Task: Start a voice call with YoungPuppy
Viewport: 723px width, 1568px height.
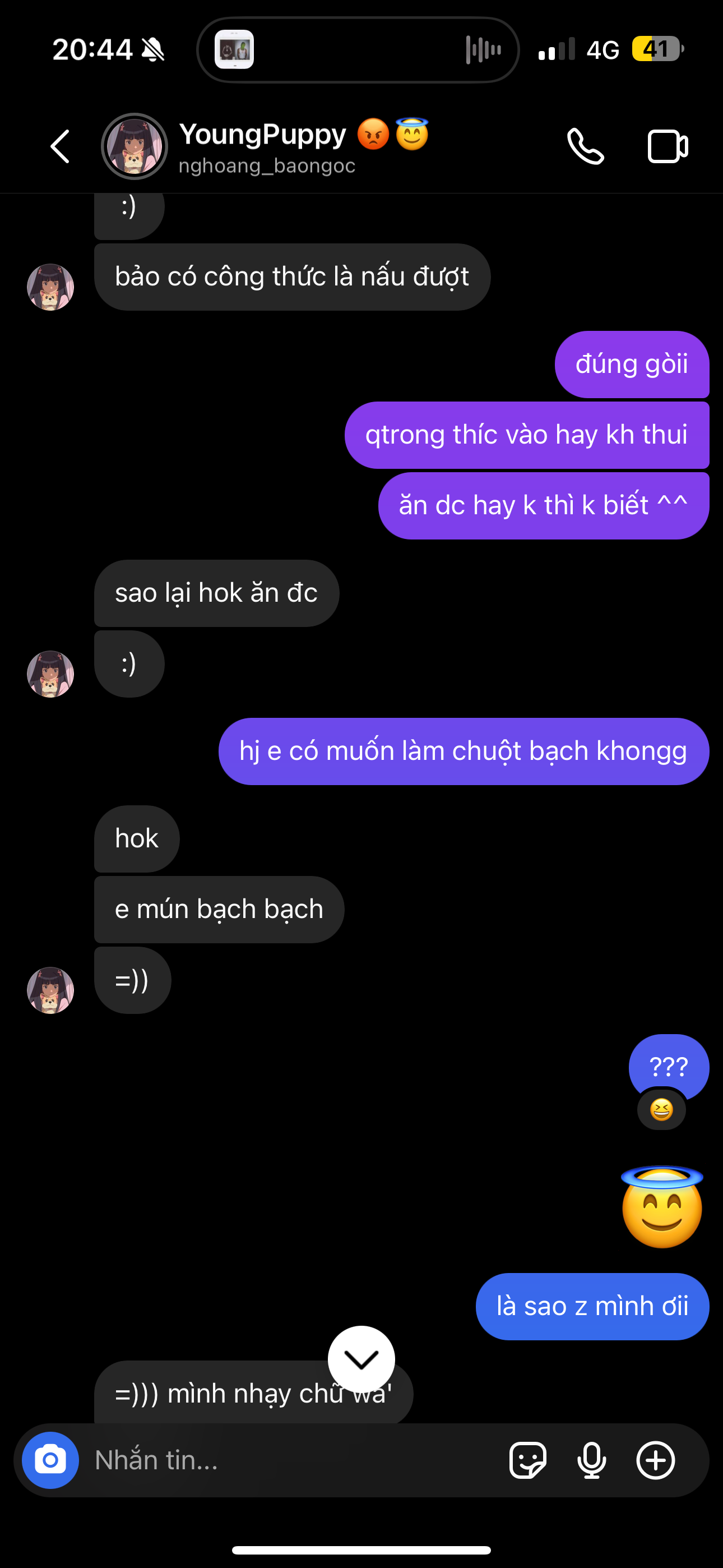Action: click(x=586, y=146)
